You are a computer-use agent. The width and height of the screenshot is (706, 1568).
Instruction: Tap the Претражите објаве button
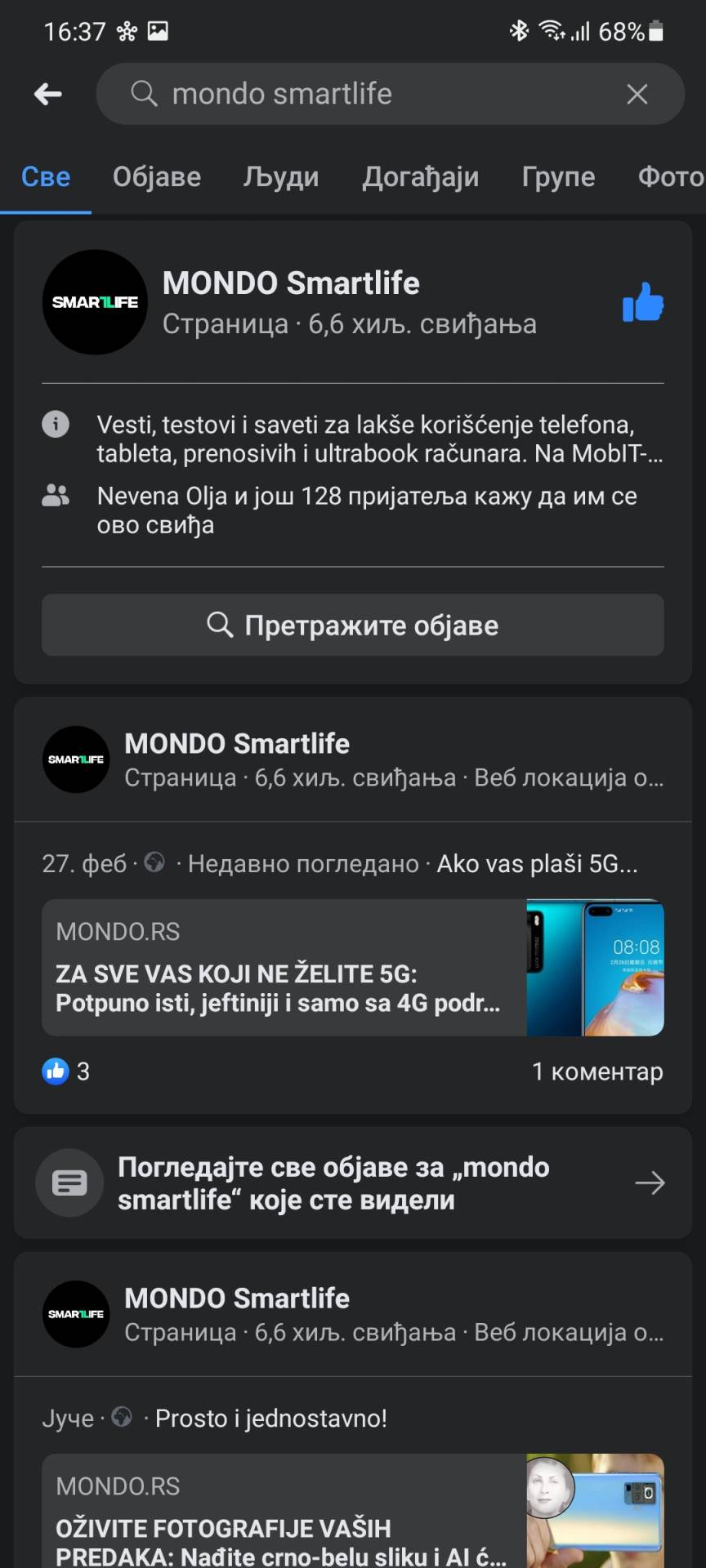(353, 625)
